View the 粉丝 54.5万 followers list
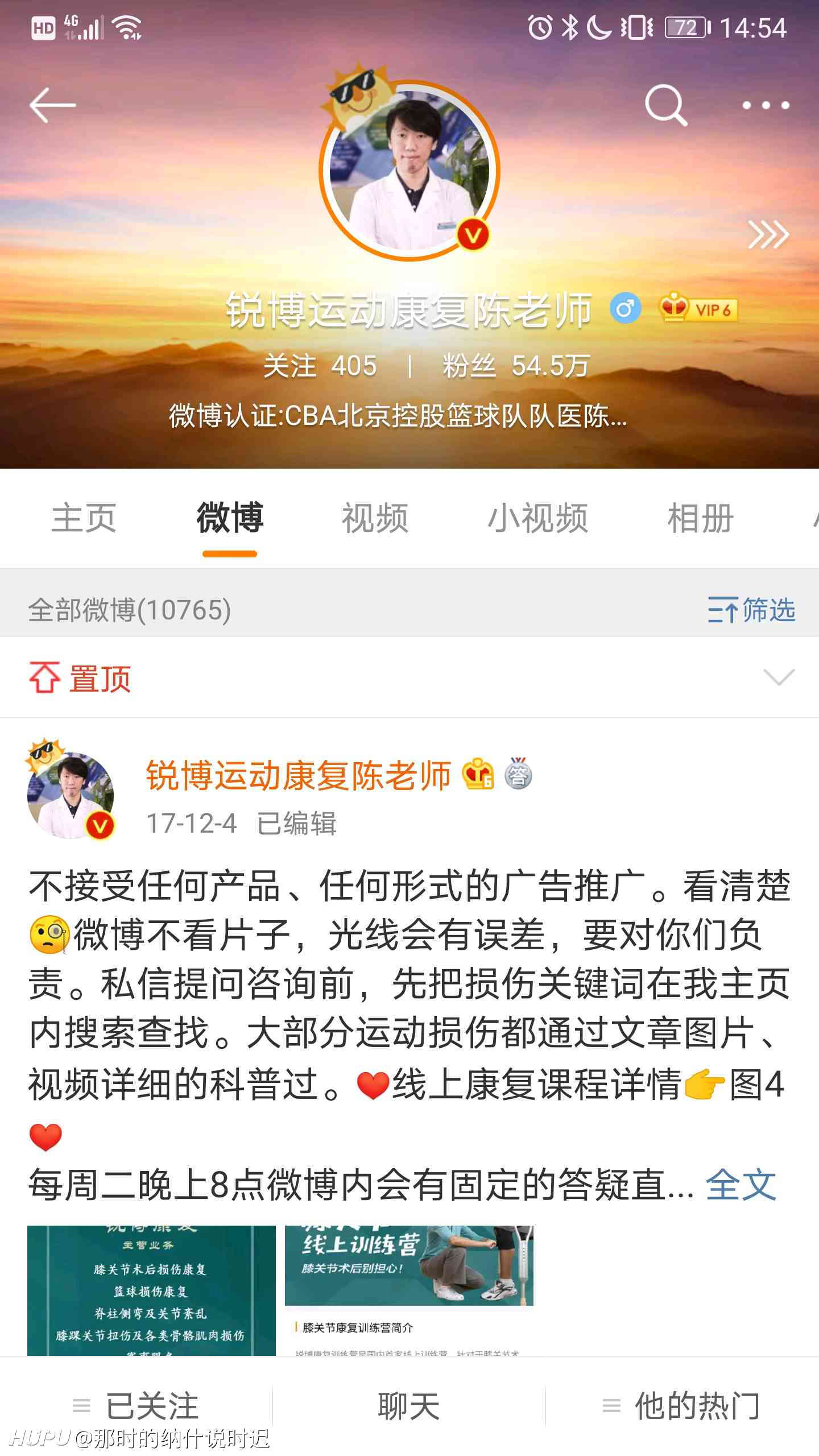 (516, 366)
